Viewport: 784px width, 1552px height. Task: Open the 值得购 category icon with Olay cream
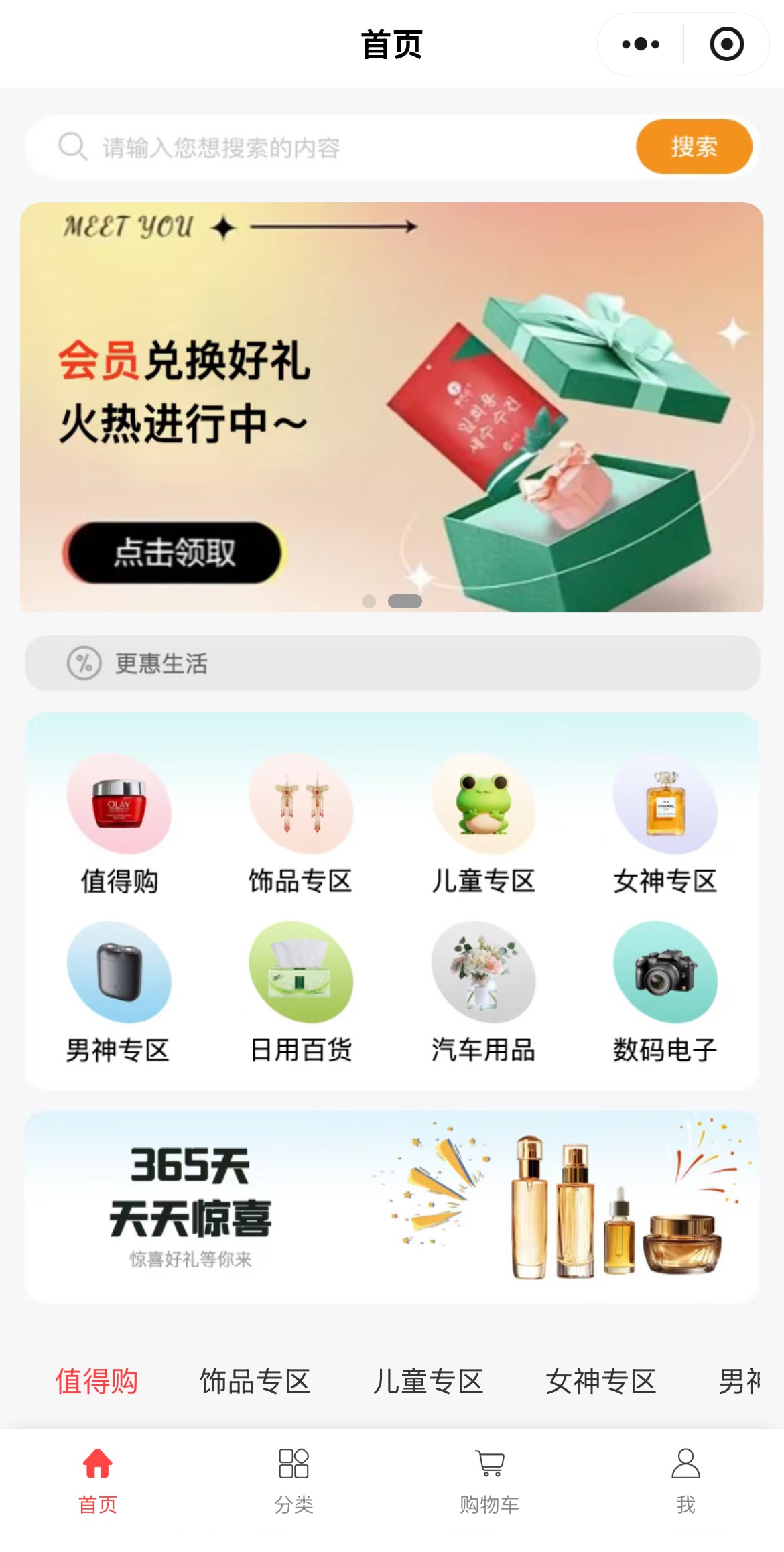click(x=119, y=805)
